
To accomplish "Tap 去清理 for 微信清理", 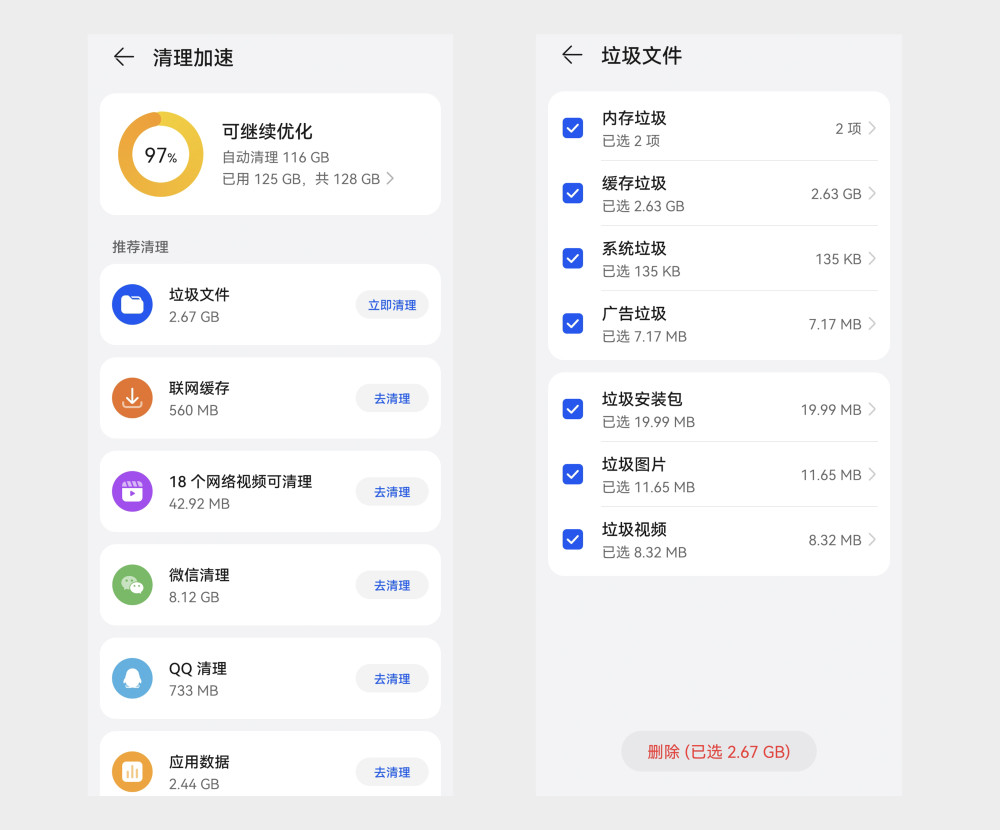I will (392, 585).
